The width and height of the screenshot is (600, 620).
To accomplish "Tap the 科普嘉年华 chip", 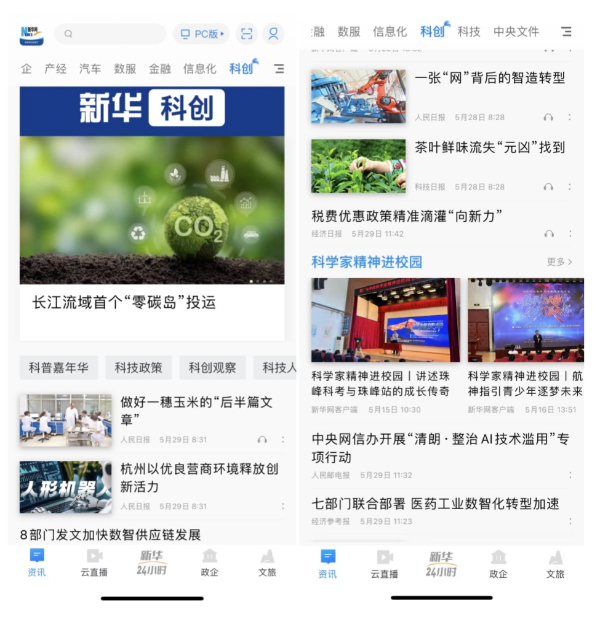I will (58, 368).
